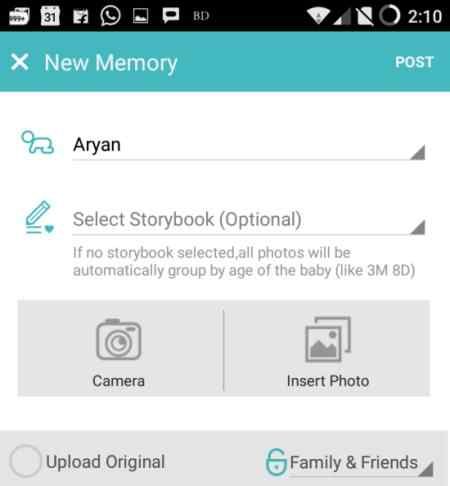This screenshot has height=486, width=450.
Task: Open the Aryan baby selector dropdown
Action: [248, 146]
